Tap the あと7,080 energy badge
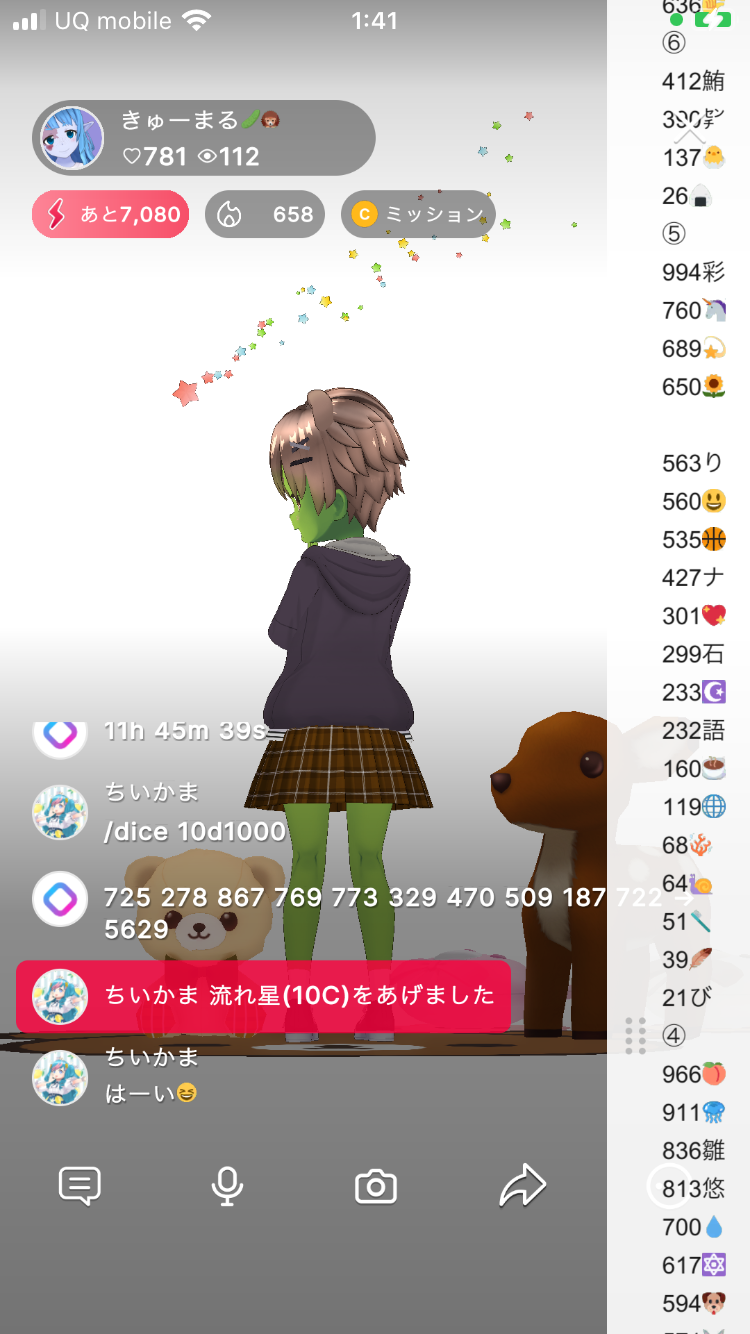The height and width of the screenshot is (1334, 750). point(111,214)
